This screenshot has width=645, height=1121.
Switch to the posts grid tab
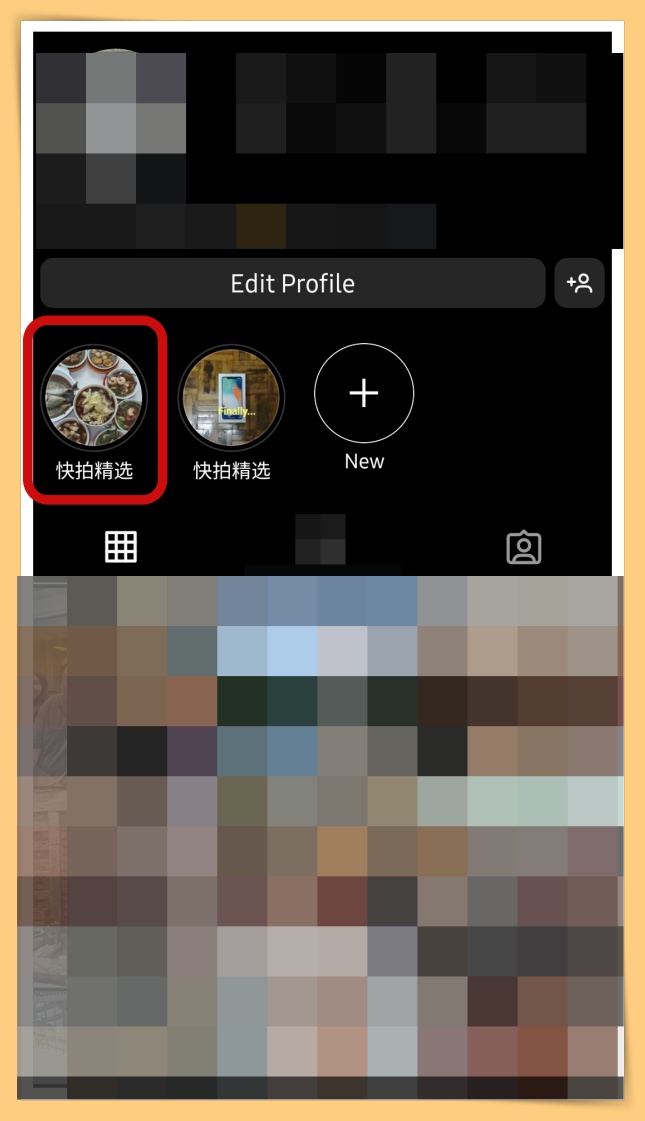point(121,546)
